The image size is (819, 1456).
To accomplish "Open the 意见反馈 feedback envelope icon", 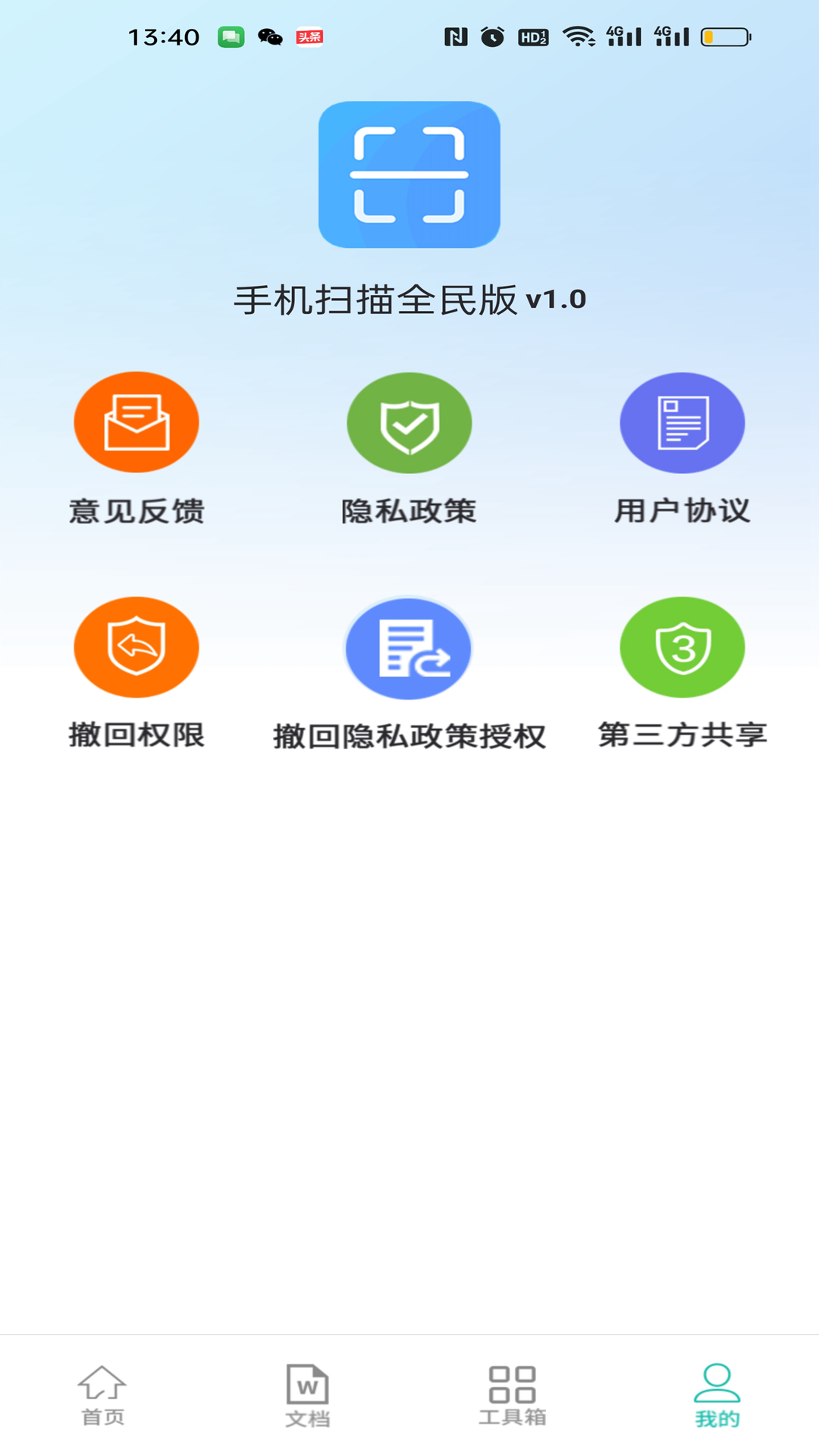I will (136, 422).
